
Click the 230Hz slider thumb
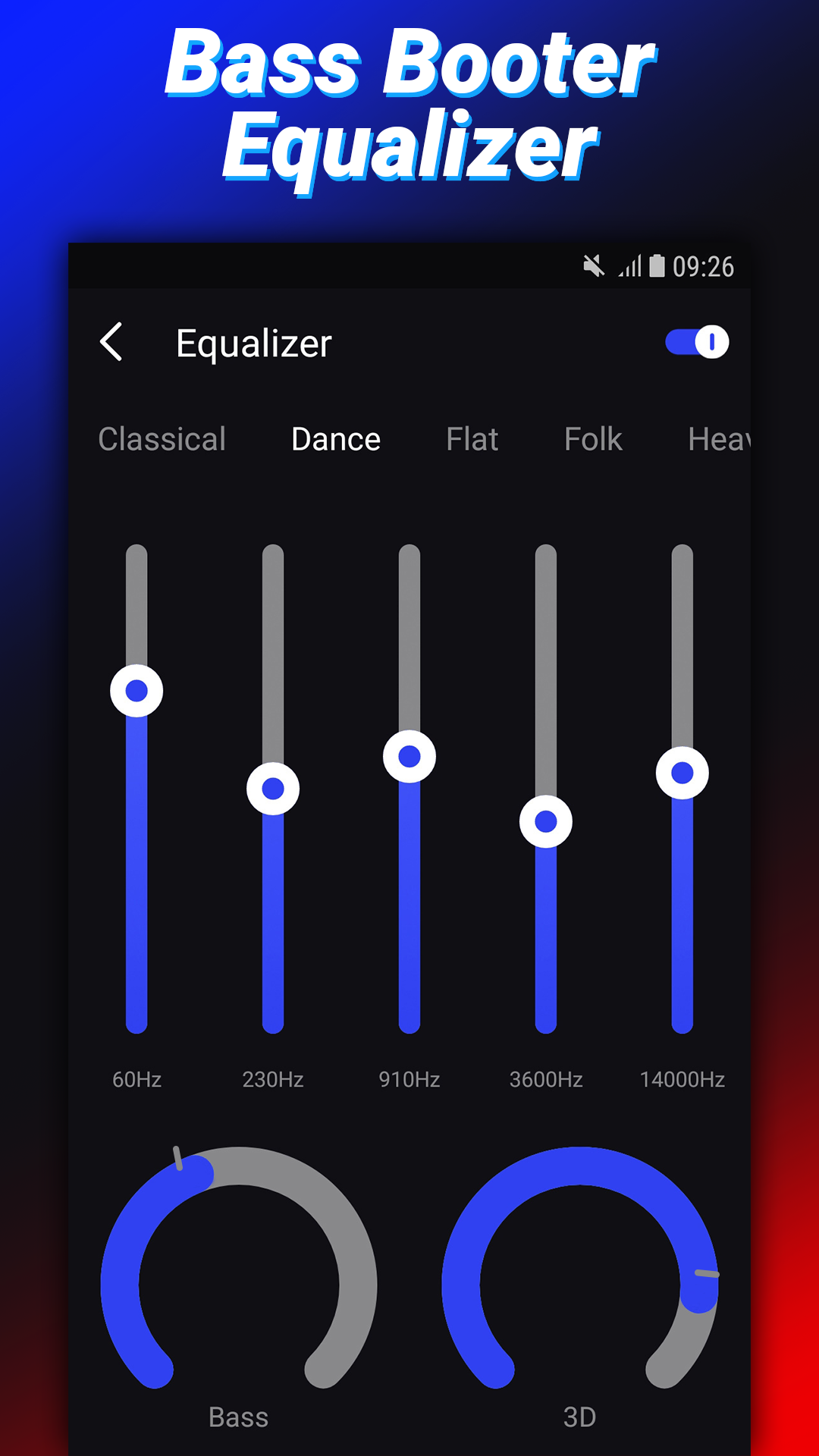[272, 789]
